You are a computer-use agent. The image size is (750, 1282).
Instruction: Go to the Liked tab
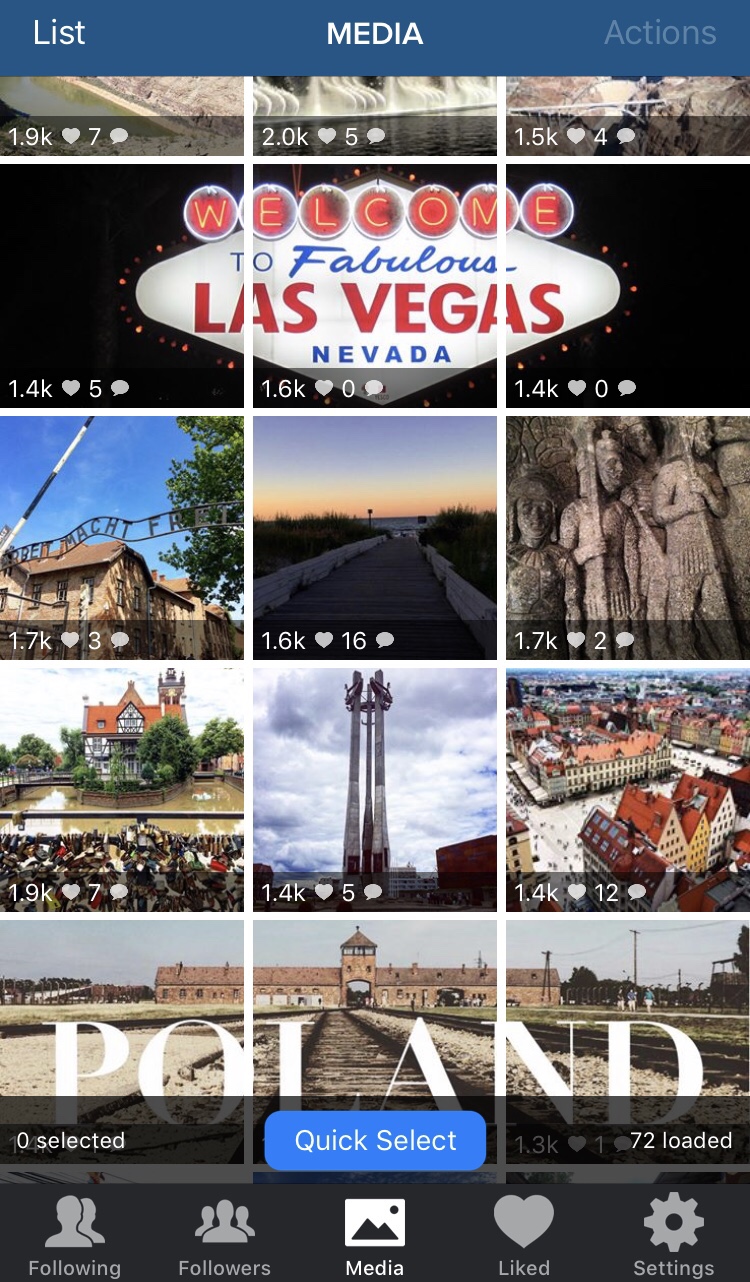[524, 1236]
